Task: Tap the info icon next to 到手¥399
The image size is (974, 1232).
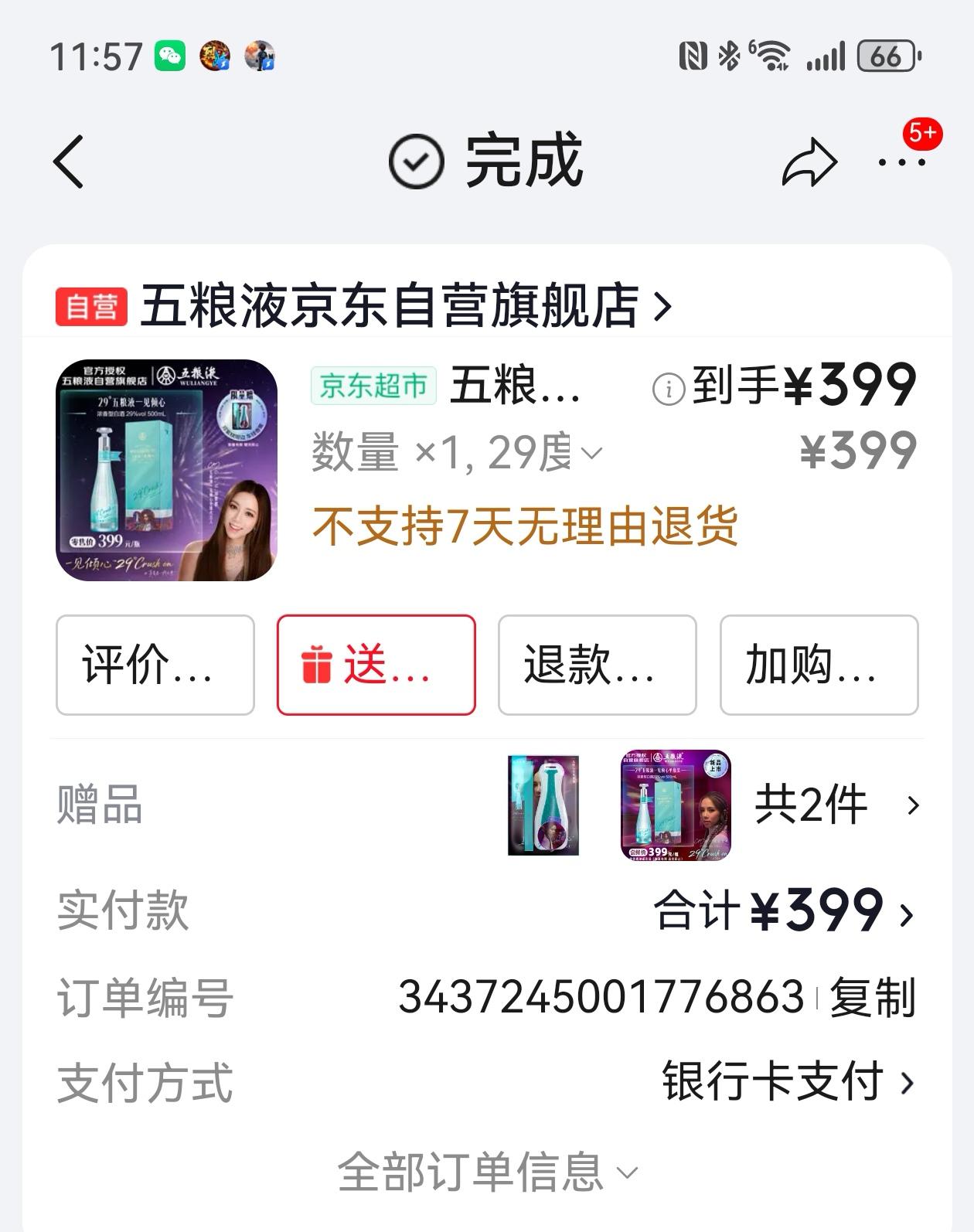Action: (666, 389)
